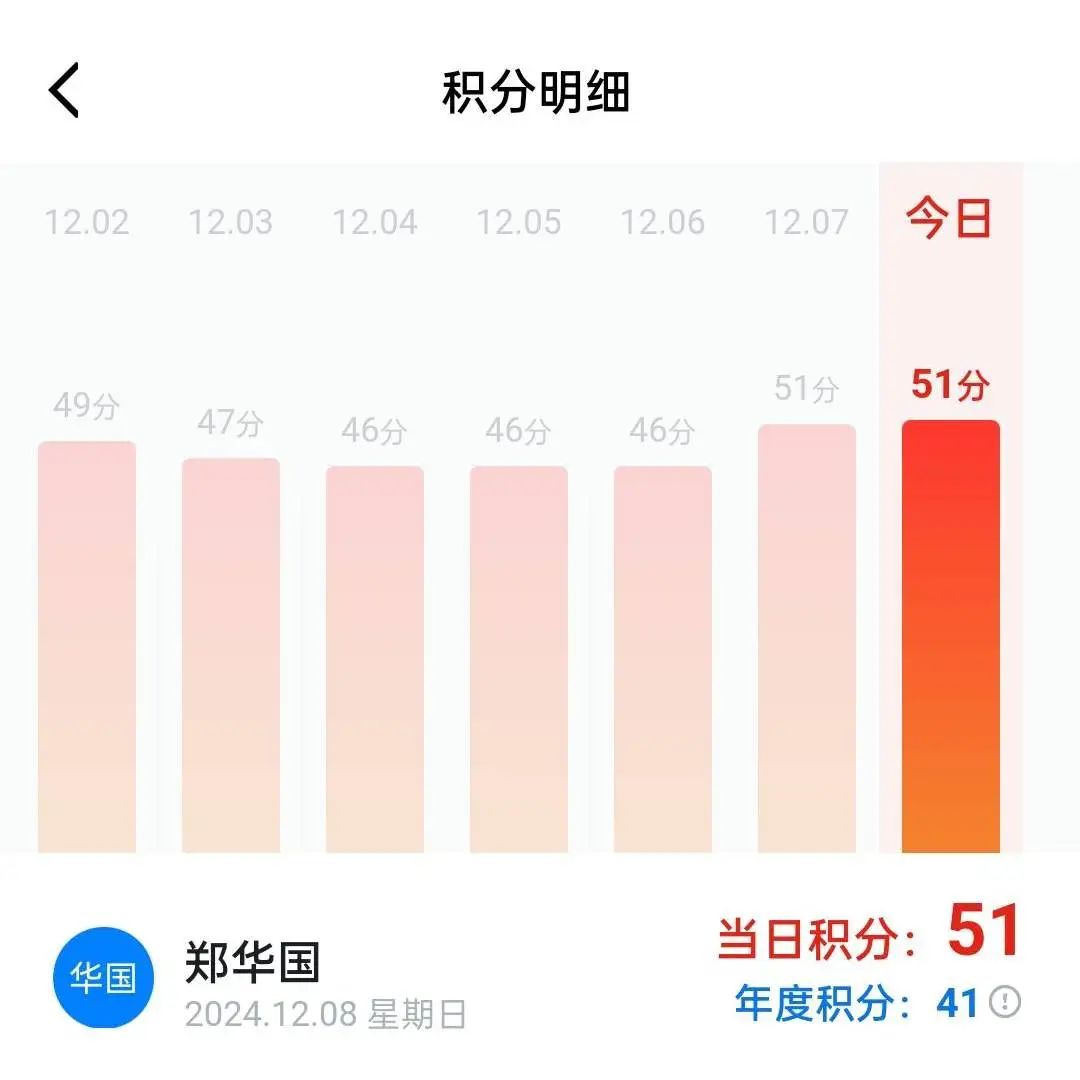Select the 12.03 bar showing 47分
Viewport: 1080px width, 1080px height.
[x=231, y=655]
